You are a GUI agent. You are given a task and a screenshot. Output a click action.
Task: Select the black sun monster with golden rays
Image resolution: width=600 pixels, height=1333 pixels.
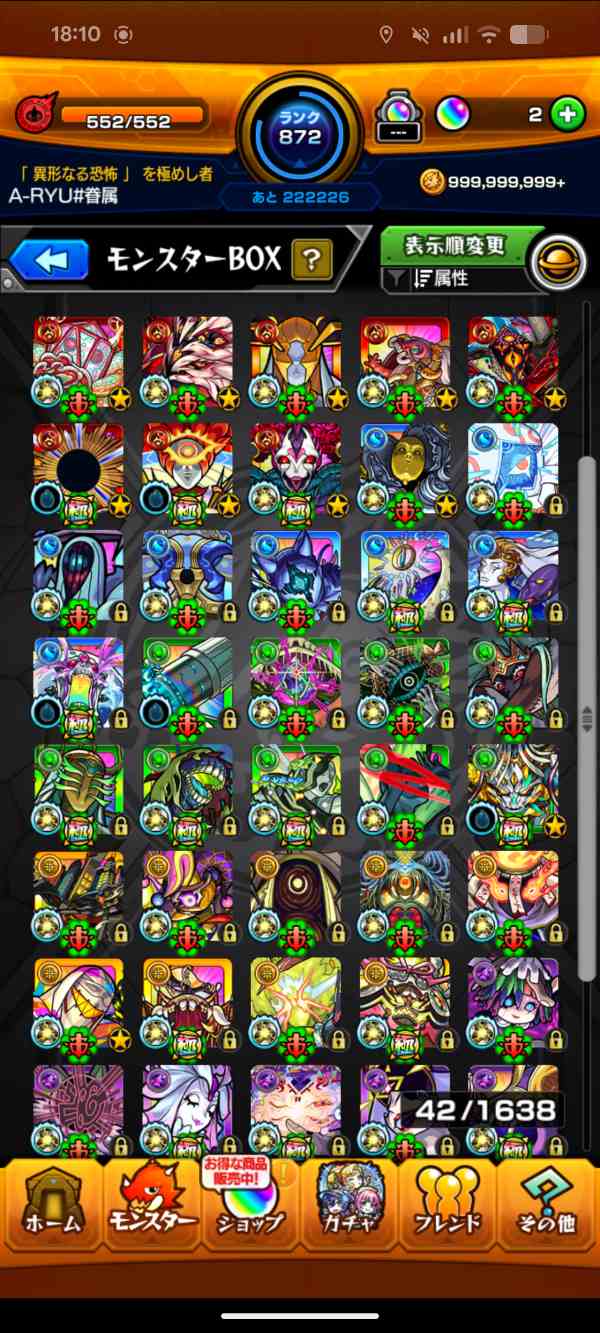point(78,466)
